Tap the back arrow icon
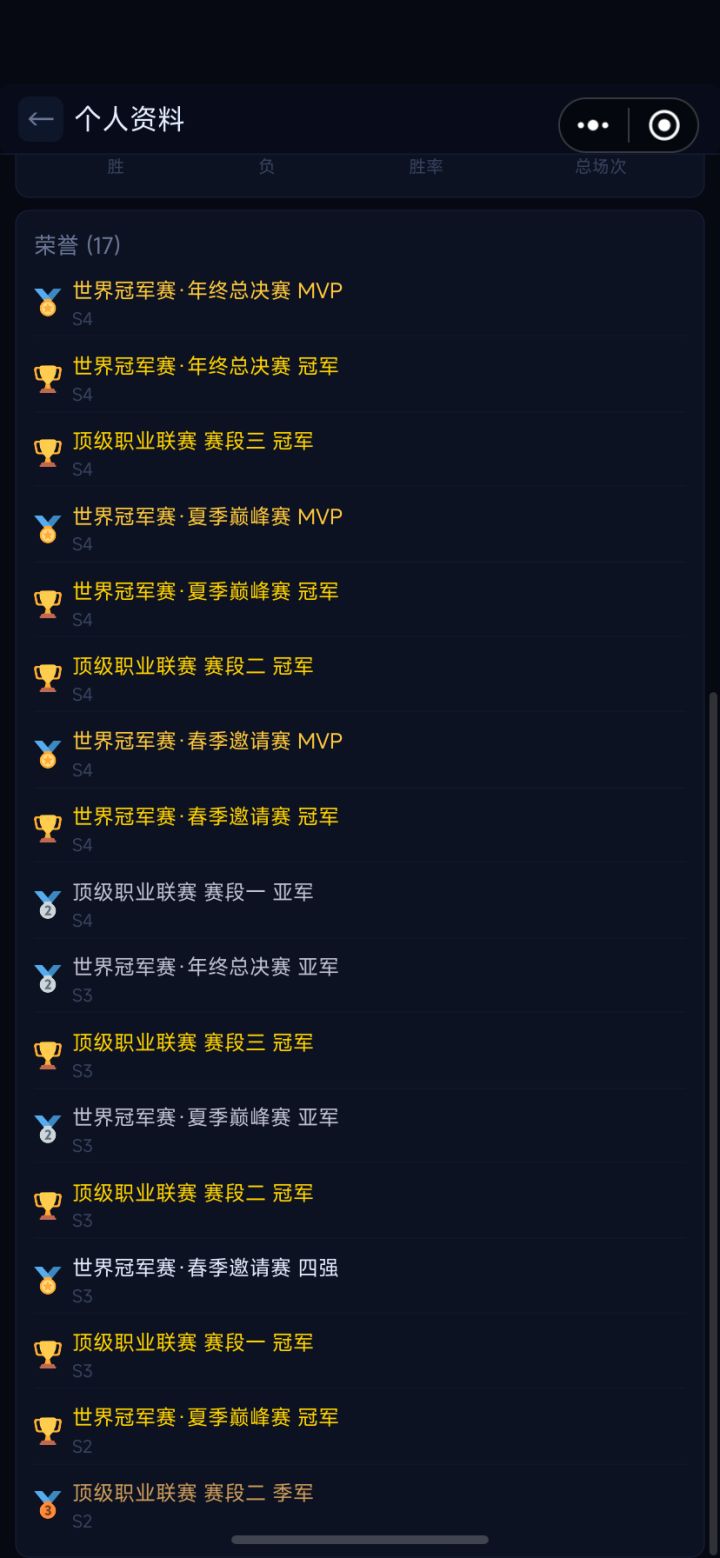Viewport: 720px width, 1558px height. click(40, 119)
